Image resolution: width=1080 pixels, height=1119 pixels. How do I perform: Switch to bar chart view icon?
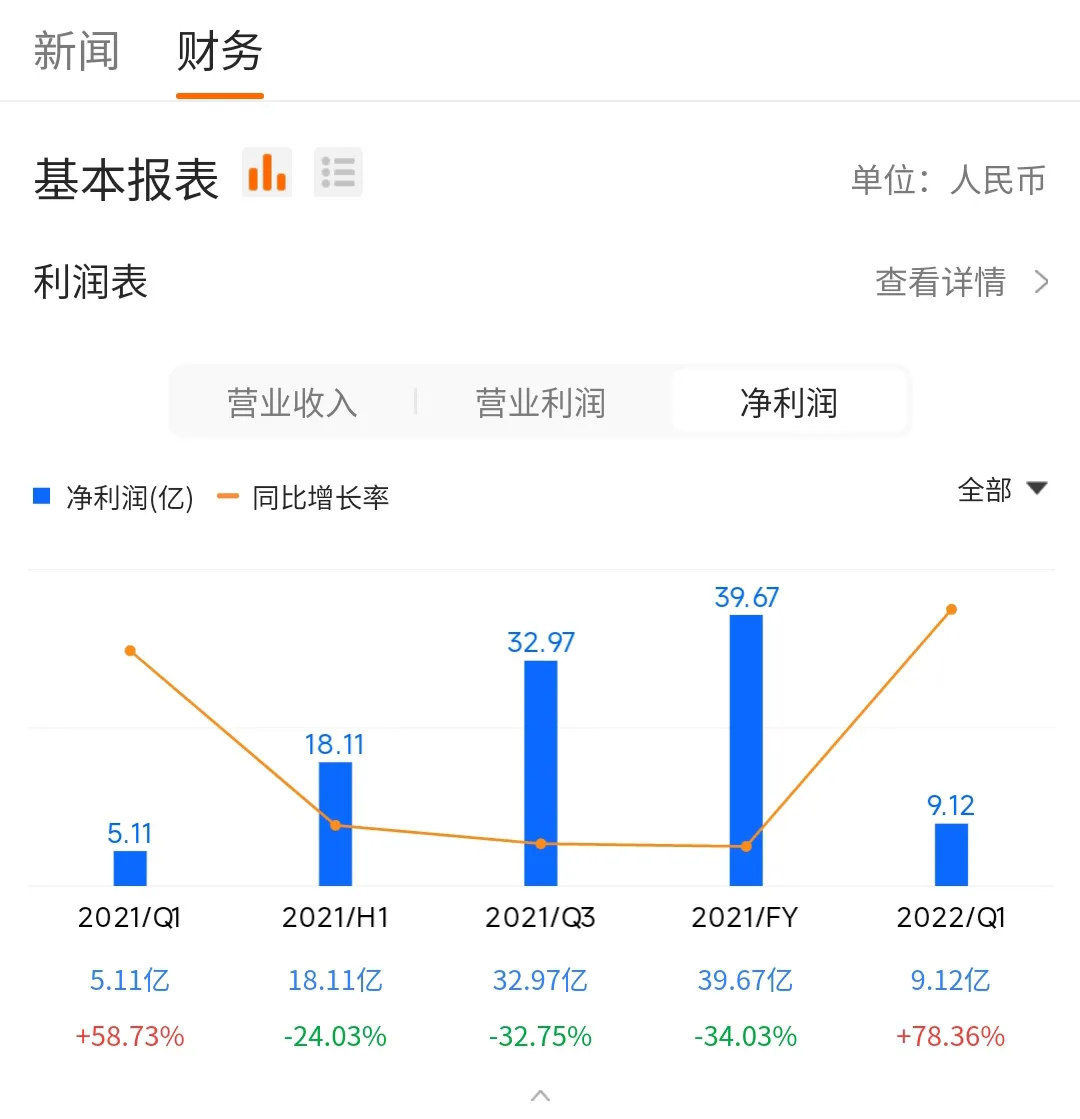pyautogui.click(x=267, y=173)
